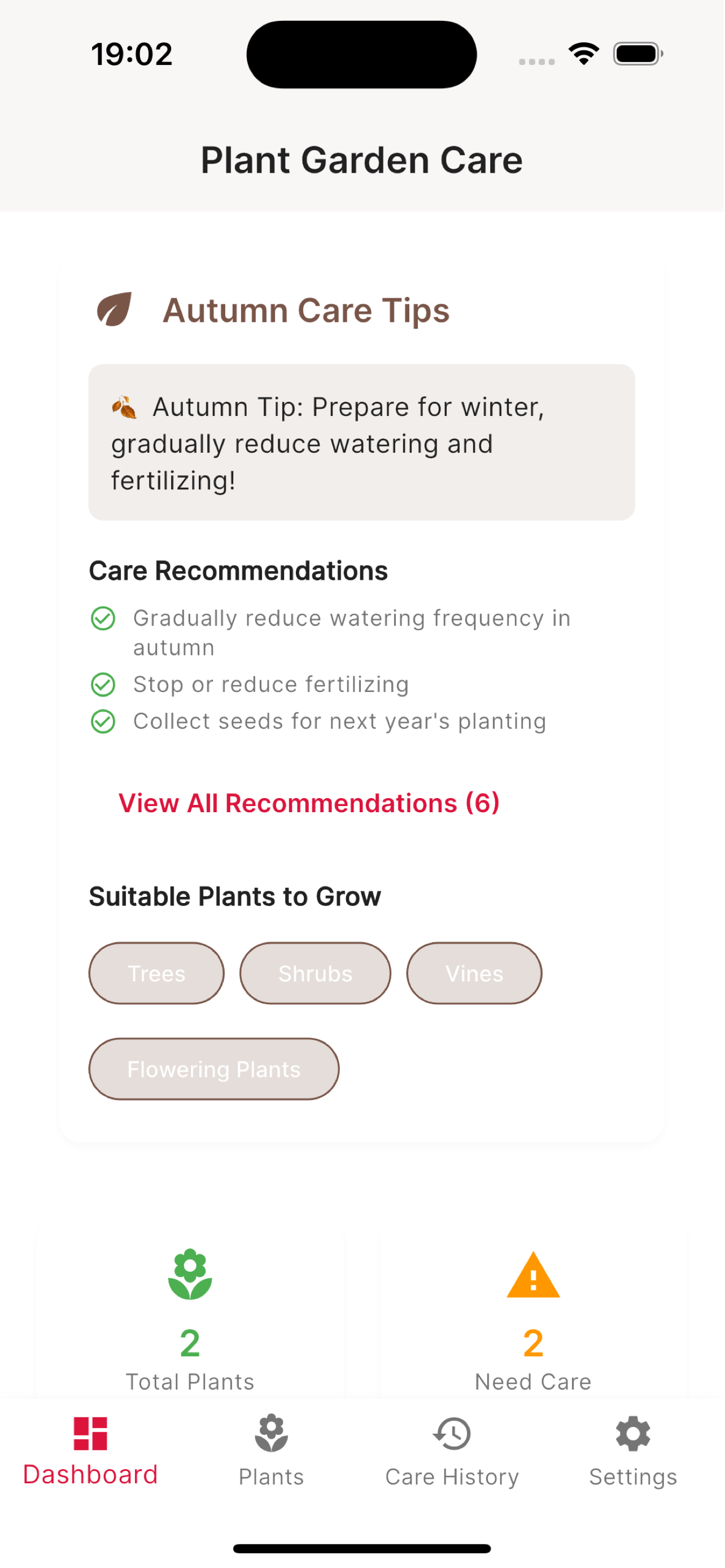This screenshot has height=1568, width=725.
Task: Open Settings via the gear icon
Action: pyautogui.click(x=632, y=1434)
